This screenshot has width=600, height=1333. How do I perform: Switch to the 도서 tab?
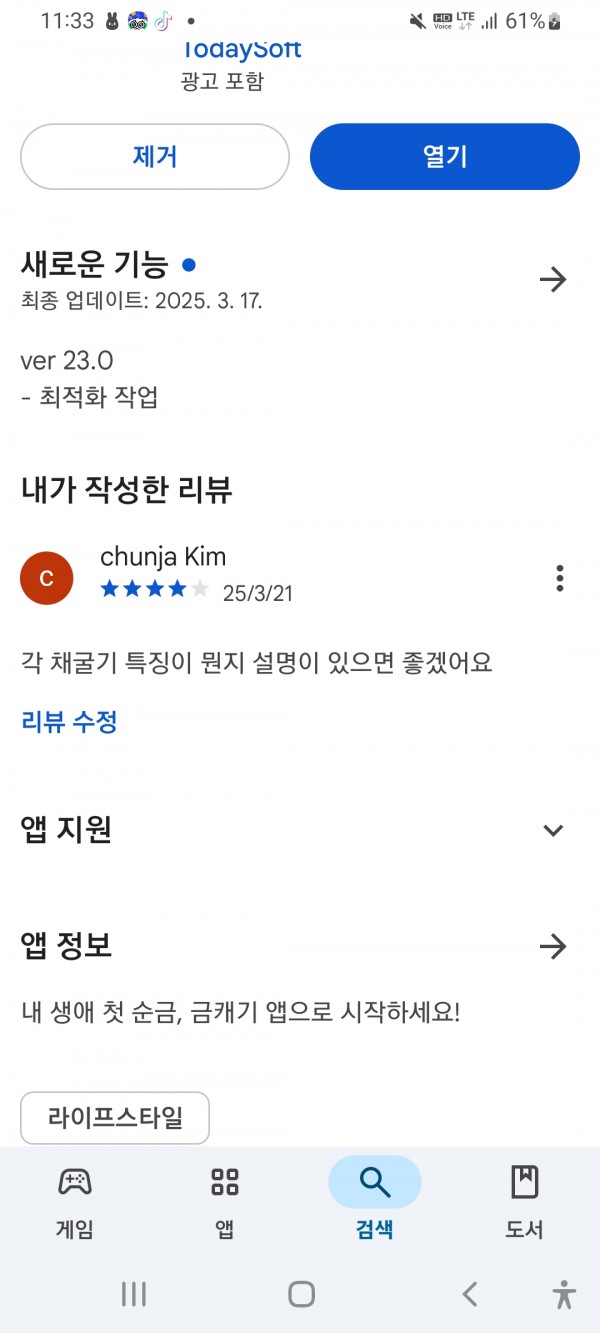[x=524, y=1201]
